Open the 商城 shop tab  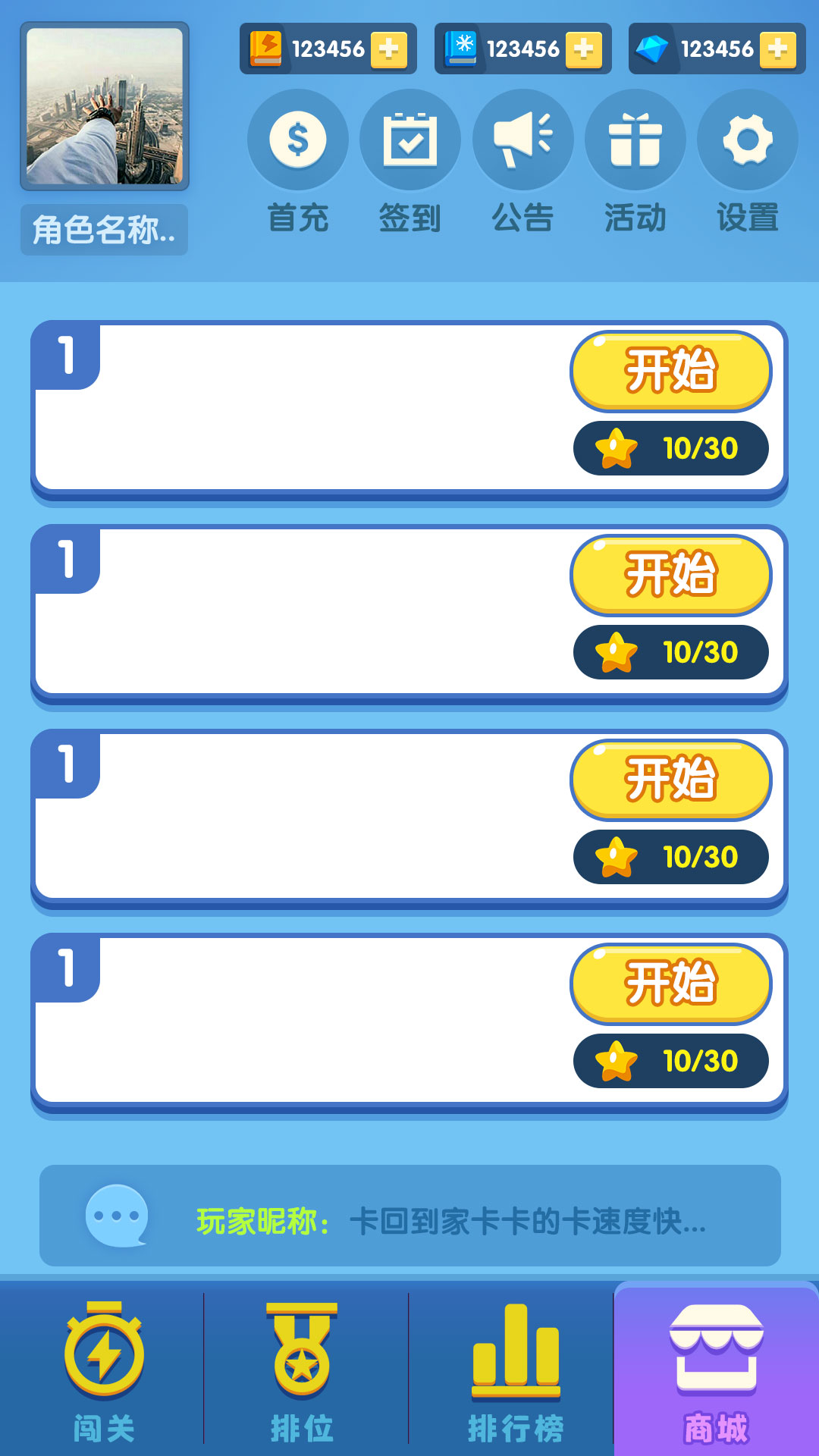(x=716, y=1370)
